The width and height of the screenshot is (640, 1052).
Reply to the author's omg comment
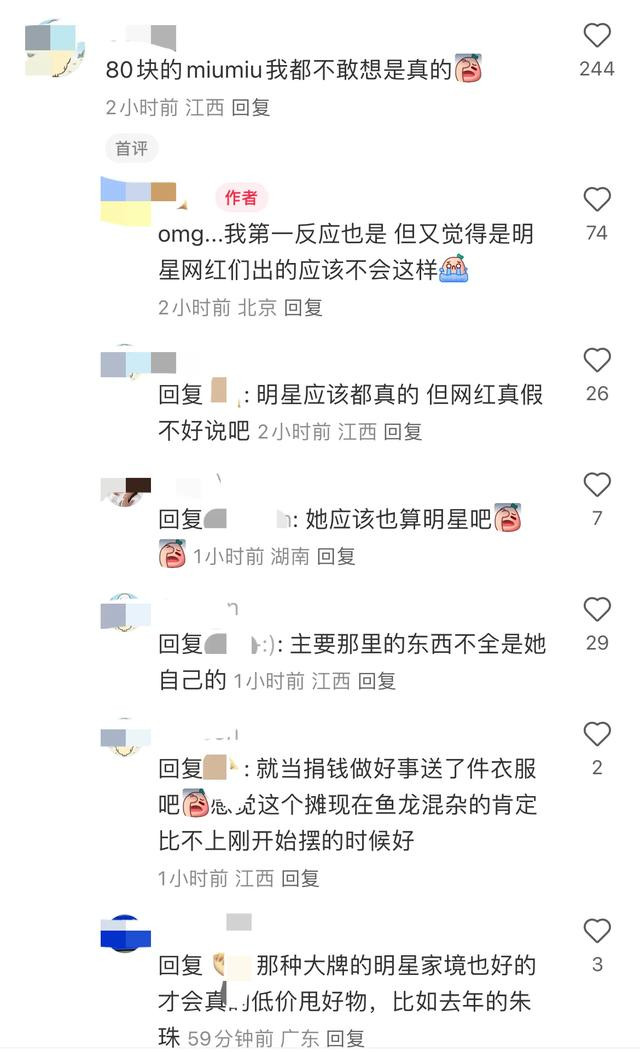(x=303, y=308)
